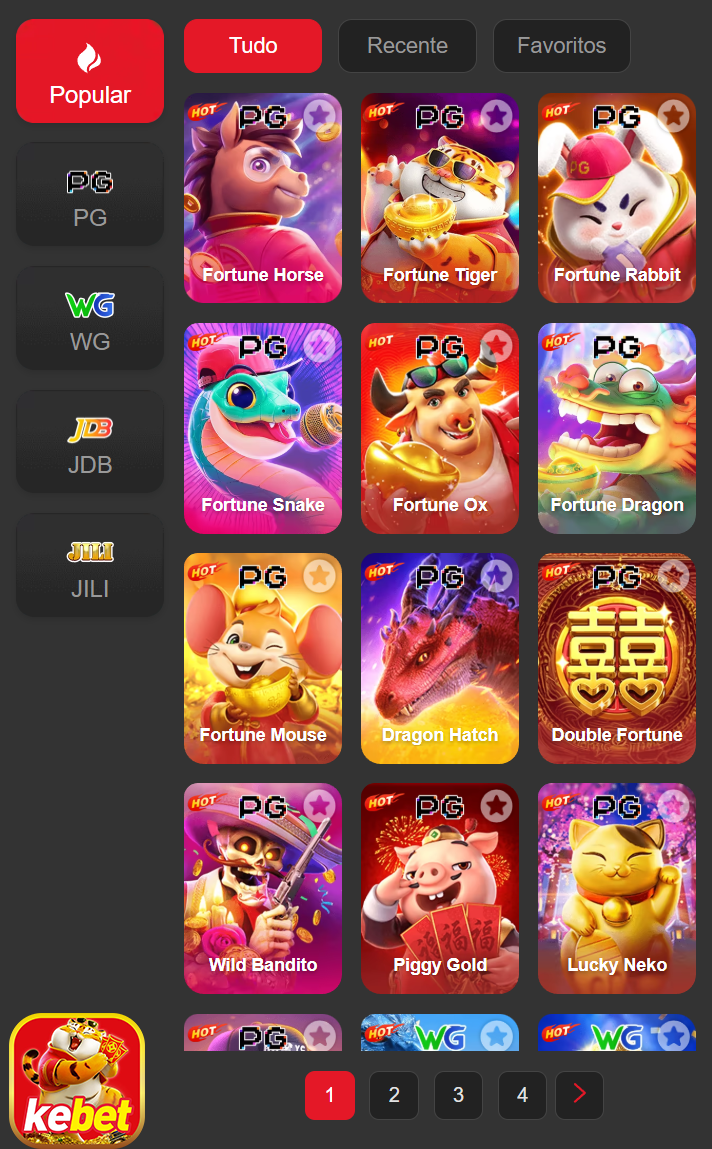Open the Wild Bandito game

[263, 888]
